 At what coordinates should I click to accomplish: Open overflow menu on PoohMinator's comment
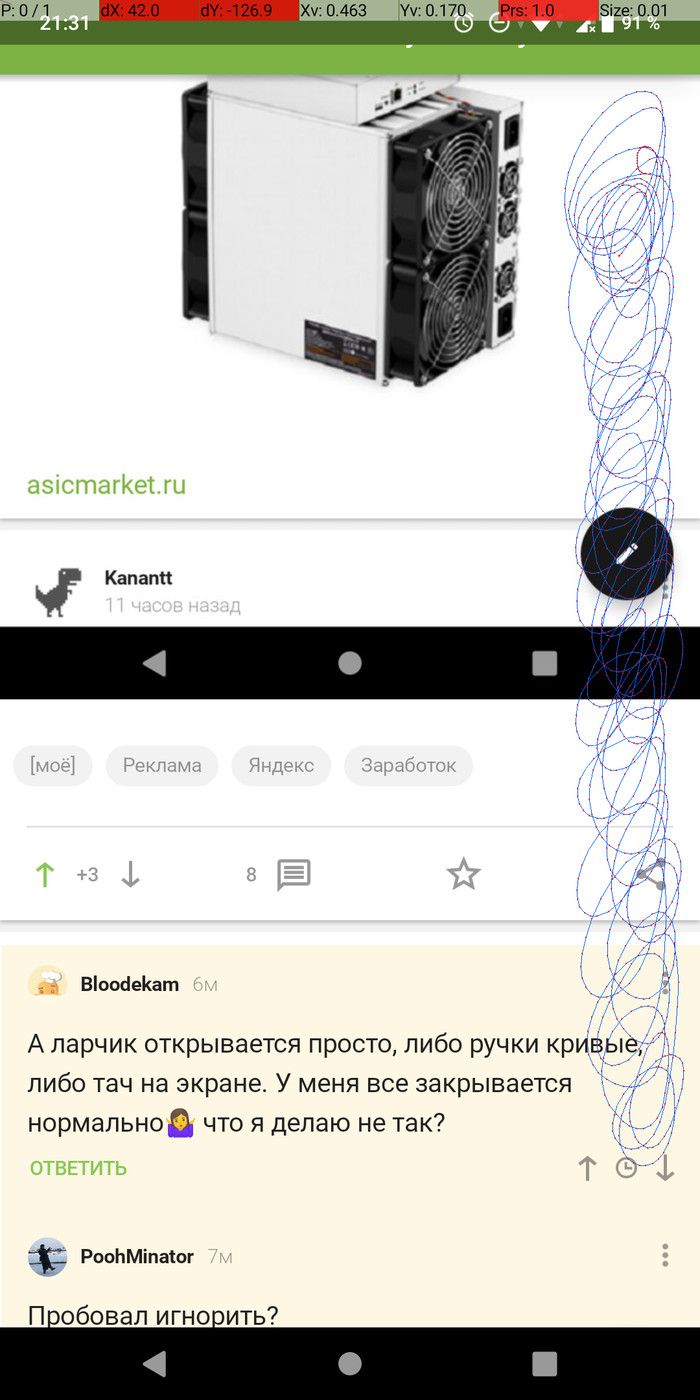665,1255
